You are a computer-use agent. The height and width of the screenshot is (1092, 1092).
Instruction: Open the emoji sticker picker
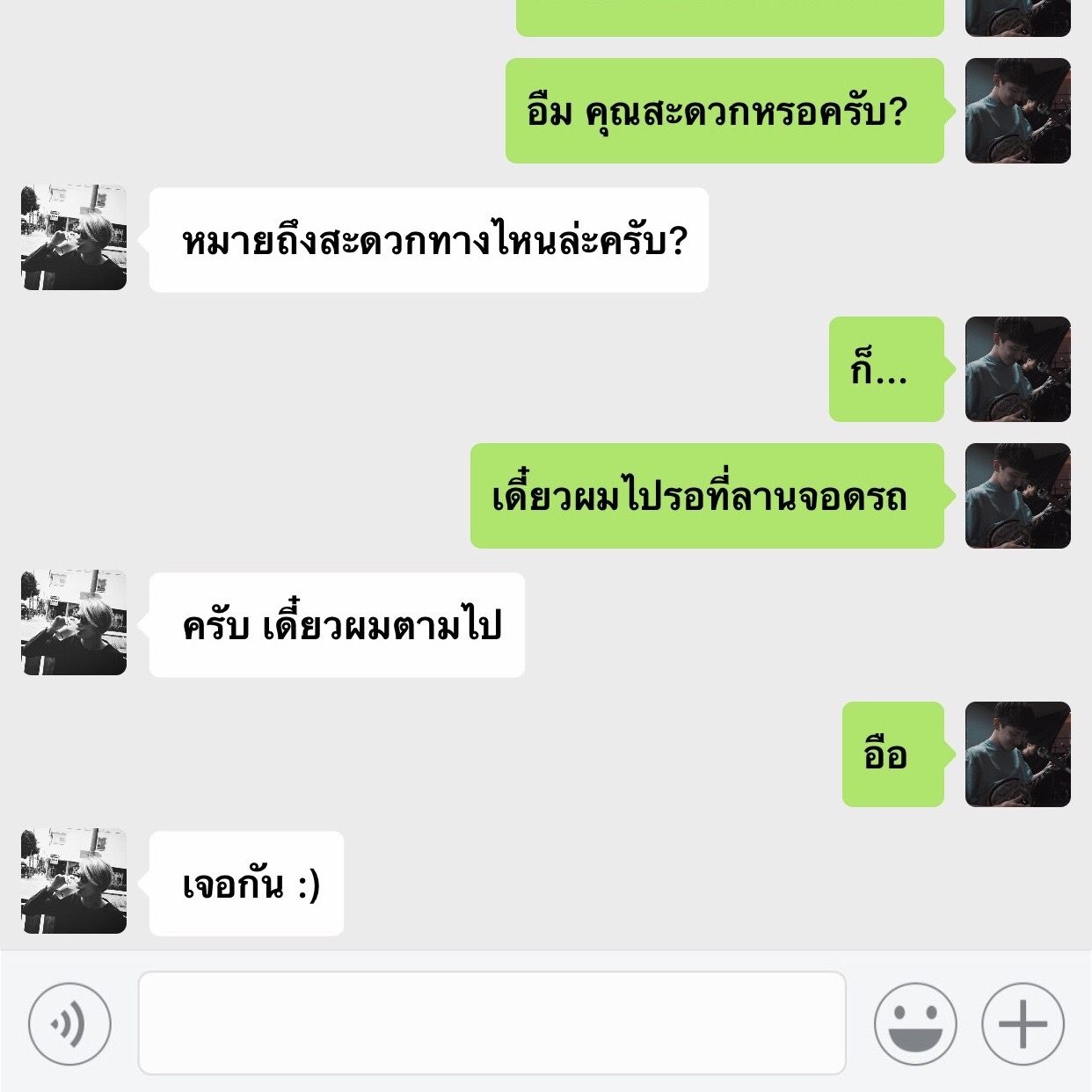pyautogui.click(x=914, y=1024)
